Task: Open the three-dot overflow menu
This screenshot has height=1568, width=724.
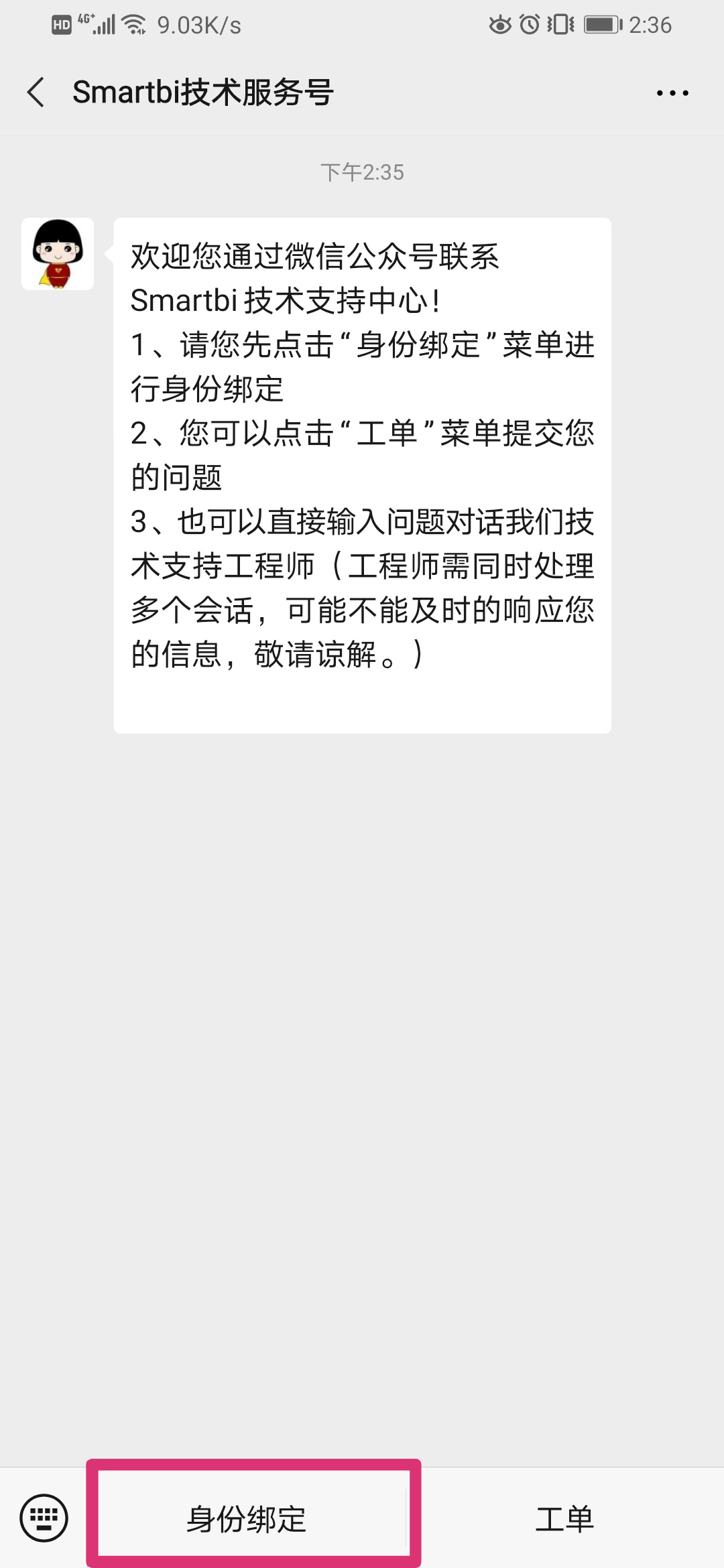Action: (672, 93)
